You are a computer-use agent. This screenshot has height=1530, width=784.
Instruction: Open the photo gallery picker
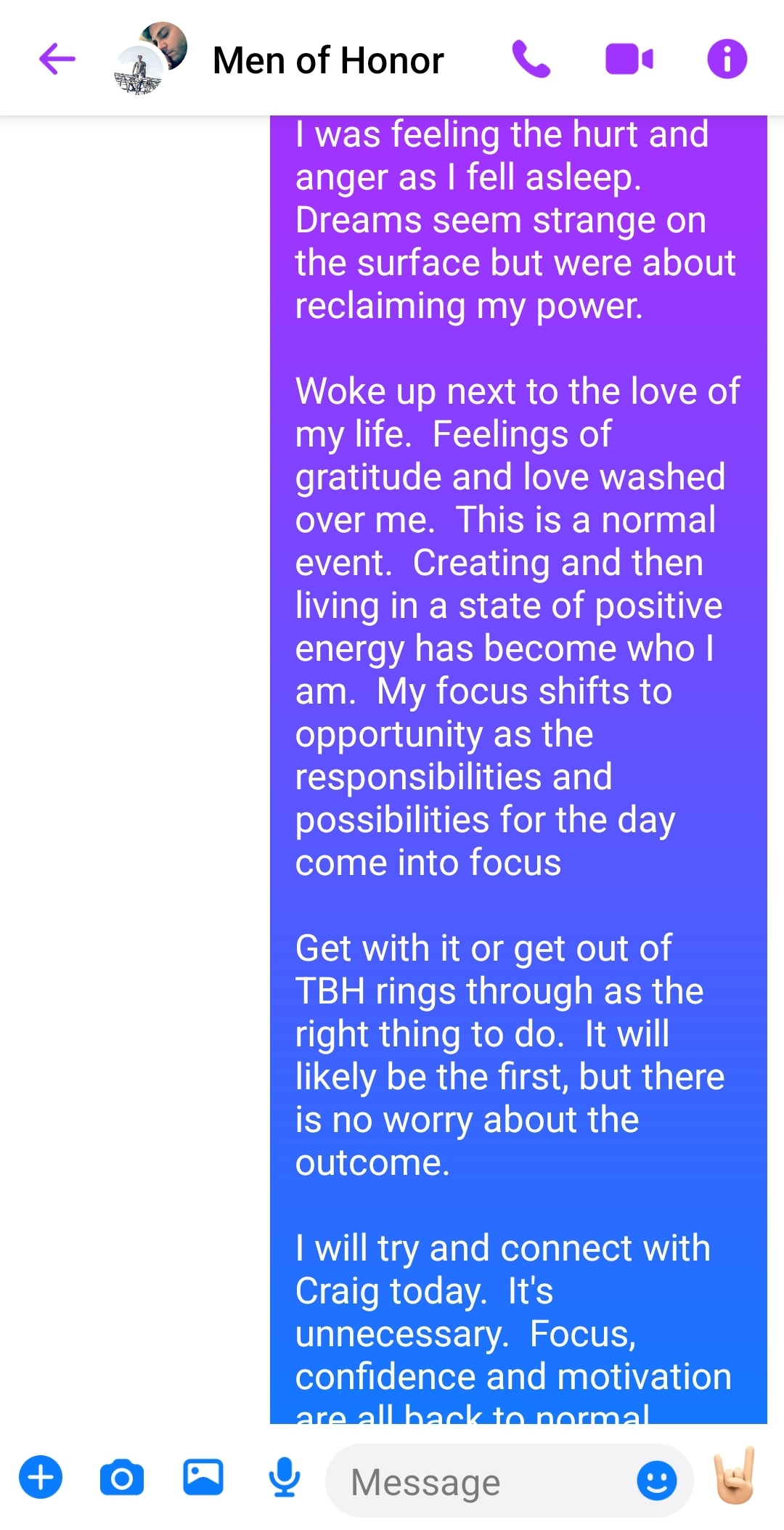pos(203,1477)
